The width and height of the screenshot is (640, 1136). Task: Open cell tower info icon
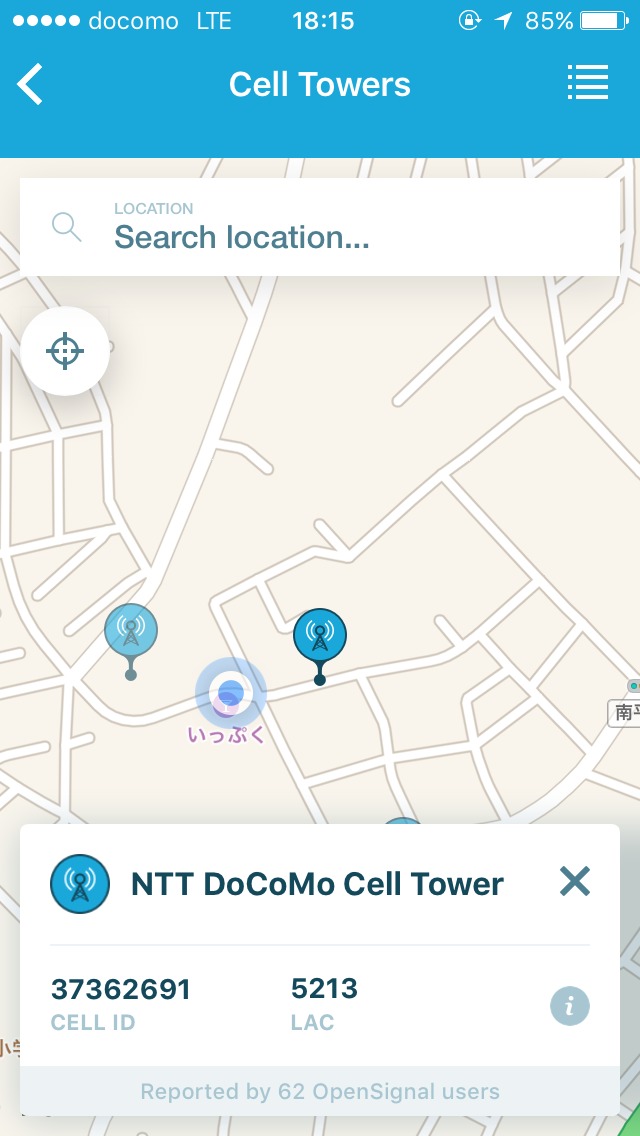point(570,1006)
